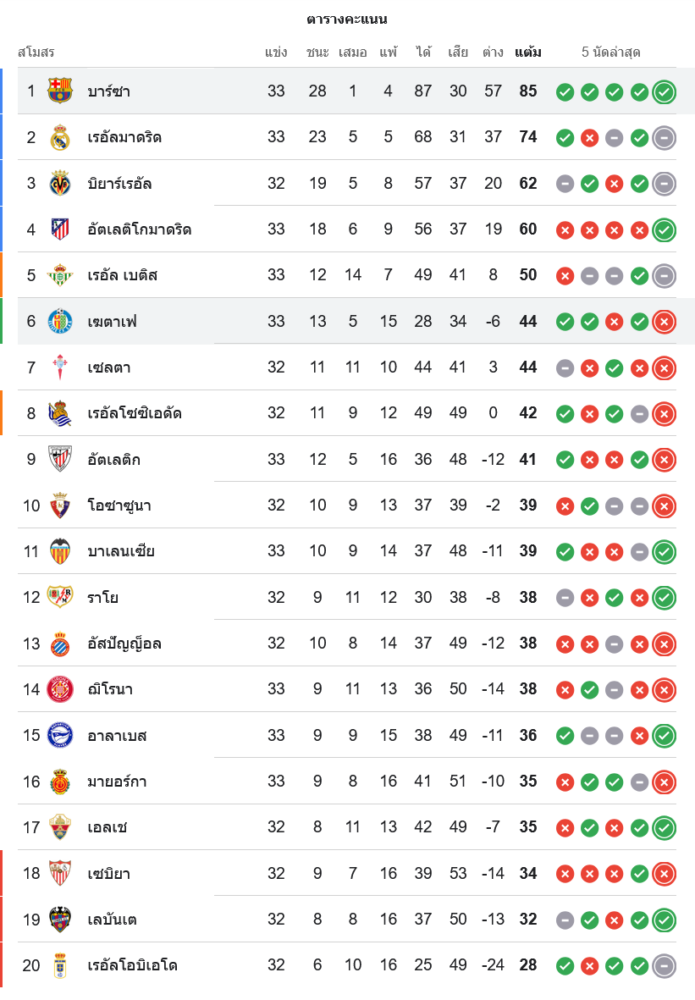This screenshot has width=695, height=1000.
Task: Select เรอัลมาดริด in the standings
Action: [124, 137]
